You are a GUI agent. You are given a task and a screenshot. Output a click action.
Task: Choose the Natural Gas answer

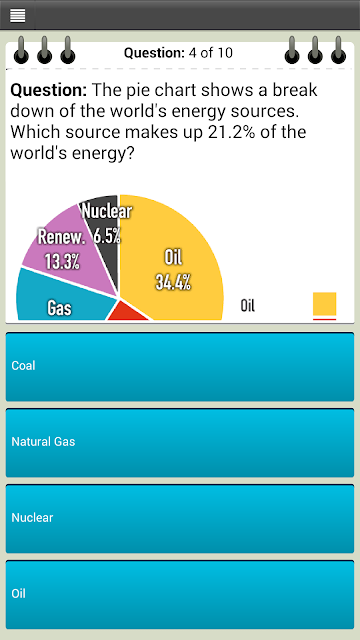point(180,442)
